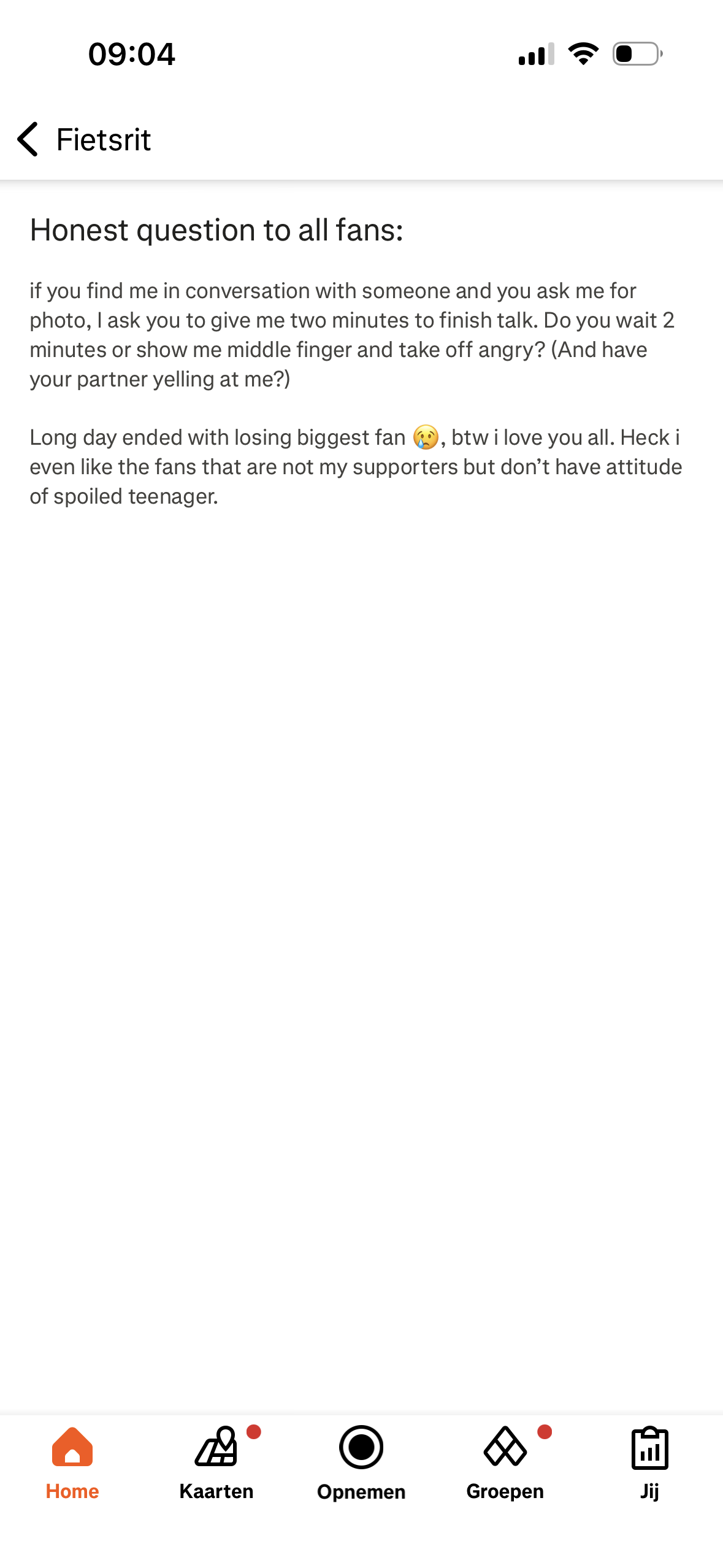
Task: Switch to the Home tab
Action: coord(72,1462)
